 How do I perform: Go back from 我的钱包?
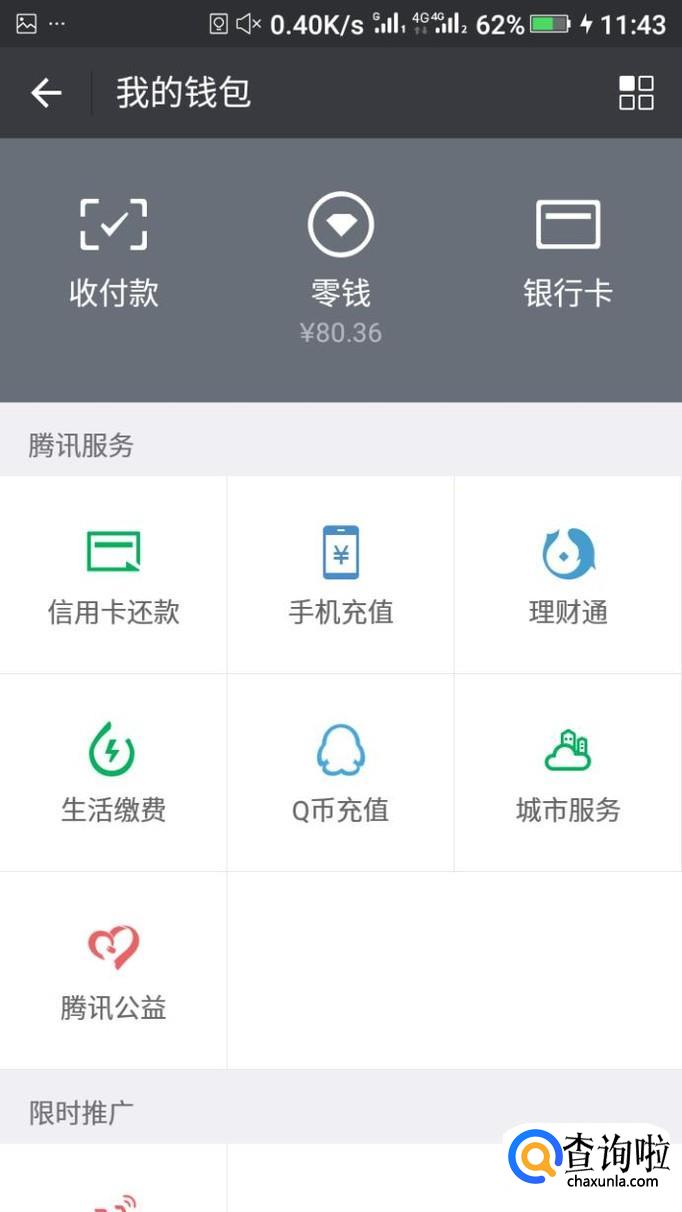(x=46, y=93)
